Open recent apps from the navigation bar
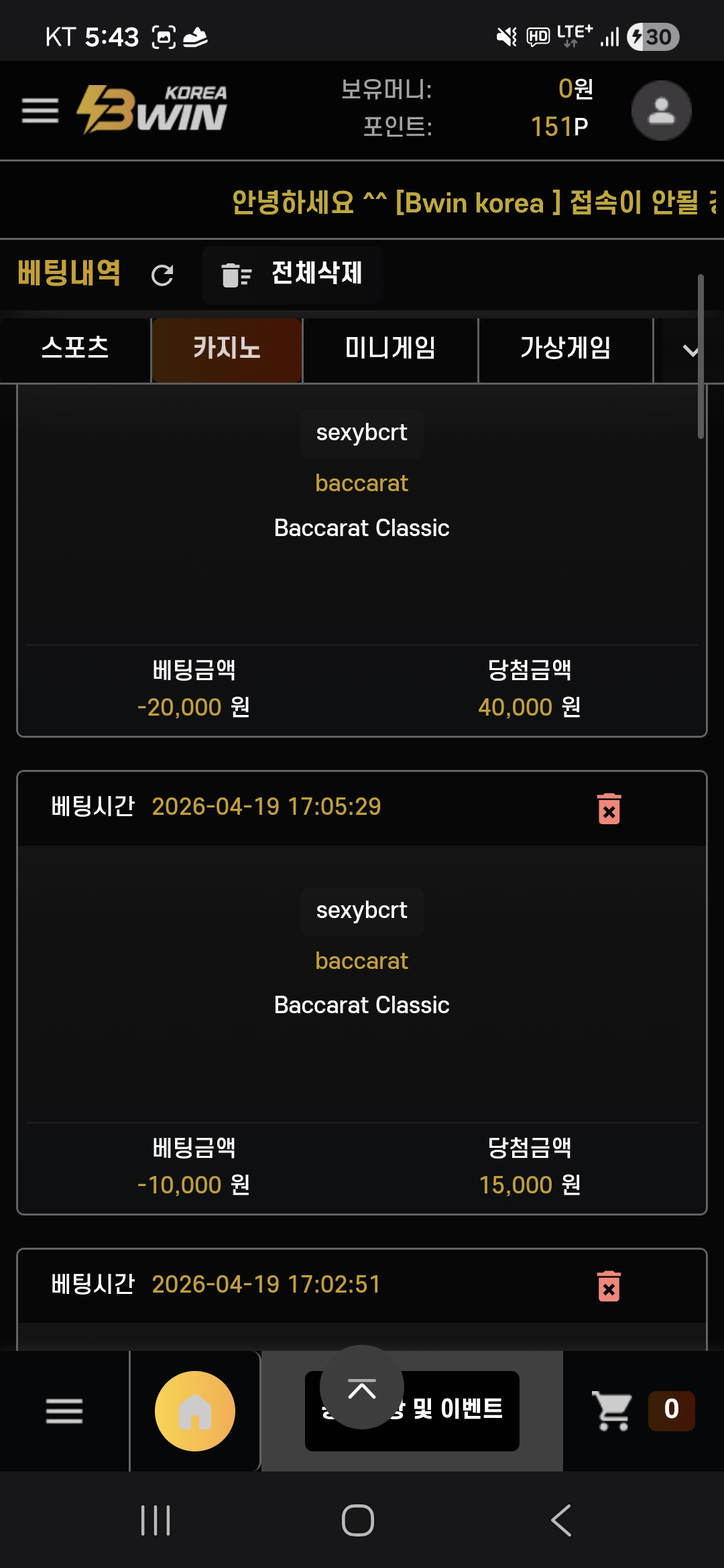The height and width of the screenshot is (1568, 724). pos(156,1520)
